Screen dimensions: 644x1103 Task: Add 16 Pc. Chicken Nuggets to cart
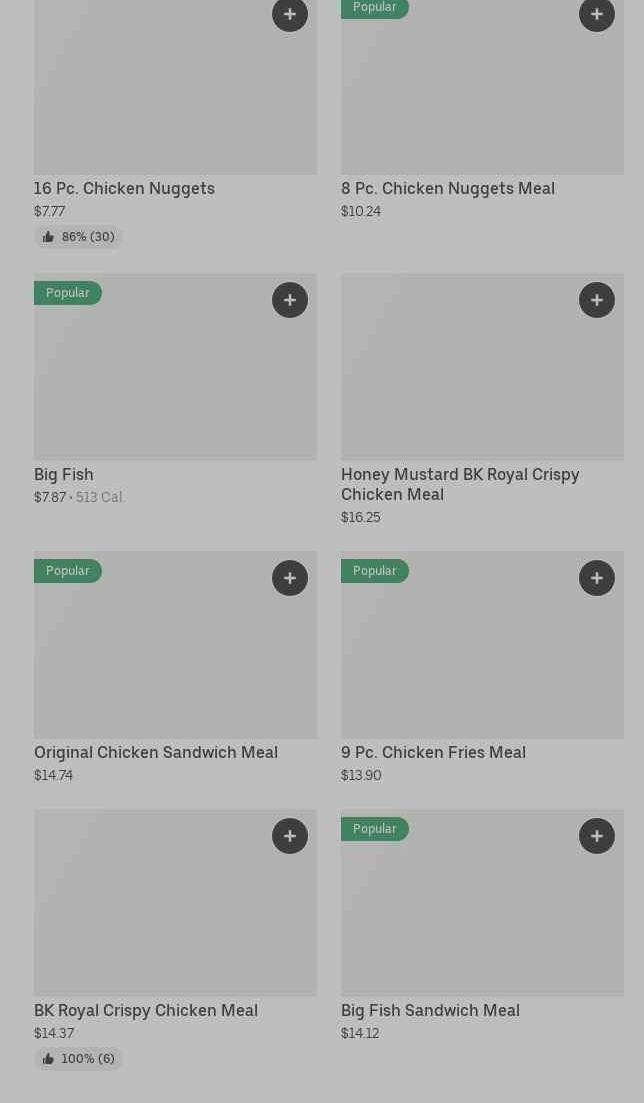290,14
